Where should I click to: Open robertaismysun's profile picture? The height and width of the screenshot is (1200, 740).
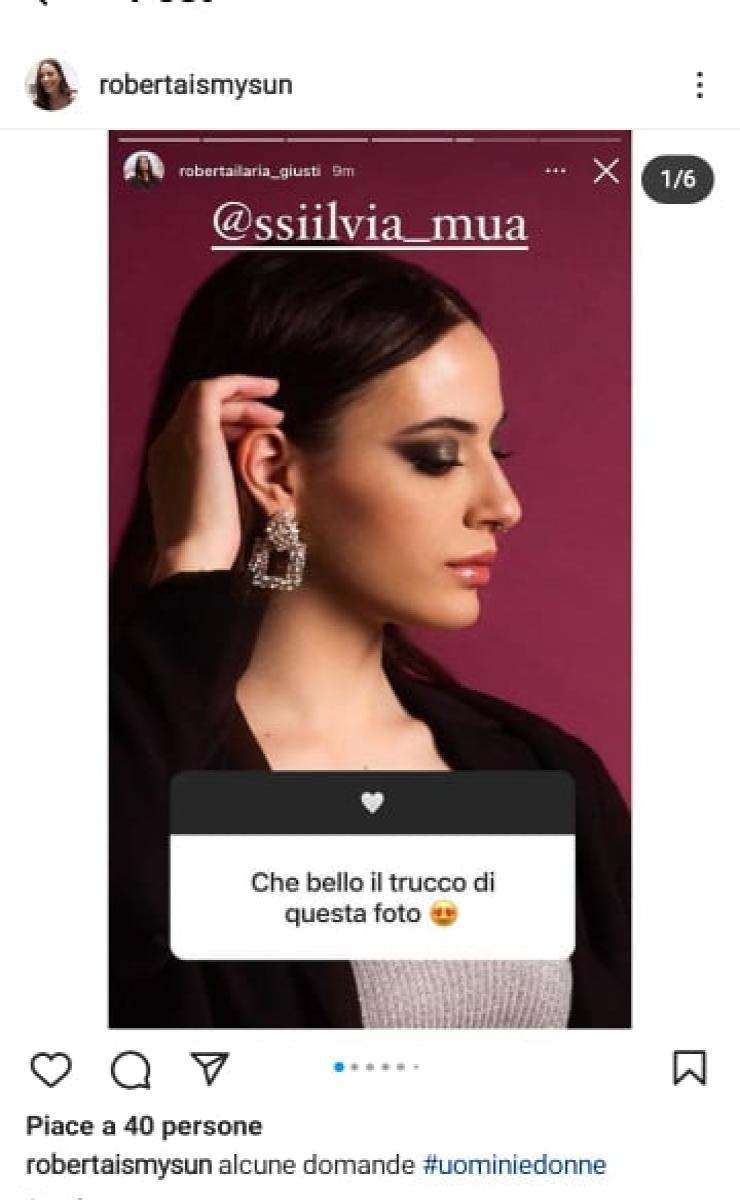tap(52, 84)
